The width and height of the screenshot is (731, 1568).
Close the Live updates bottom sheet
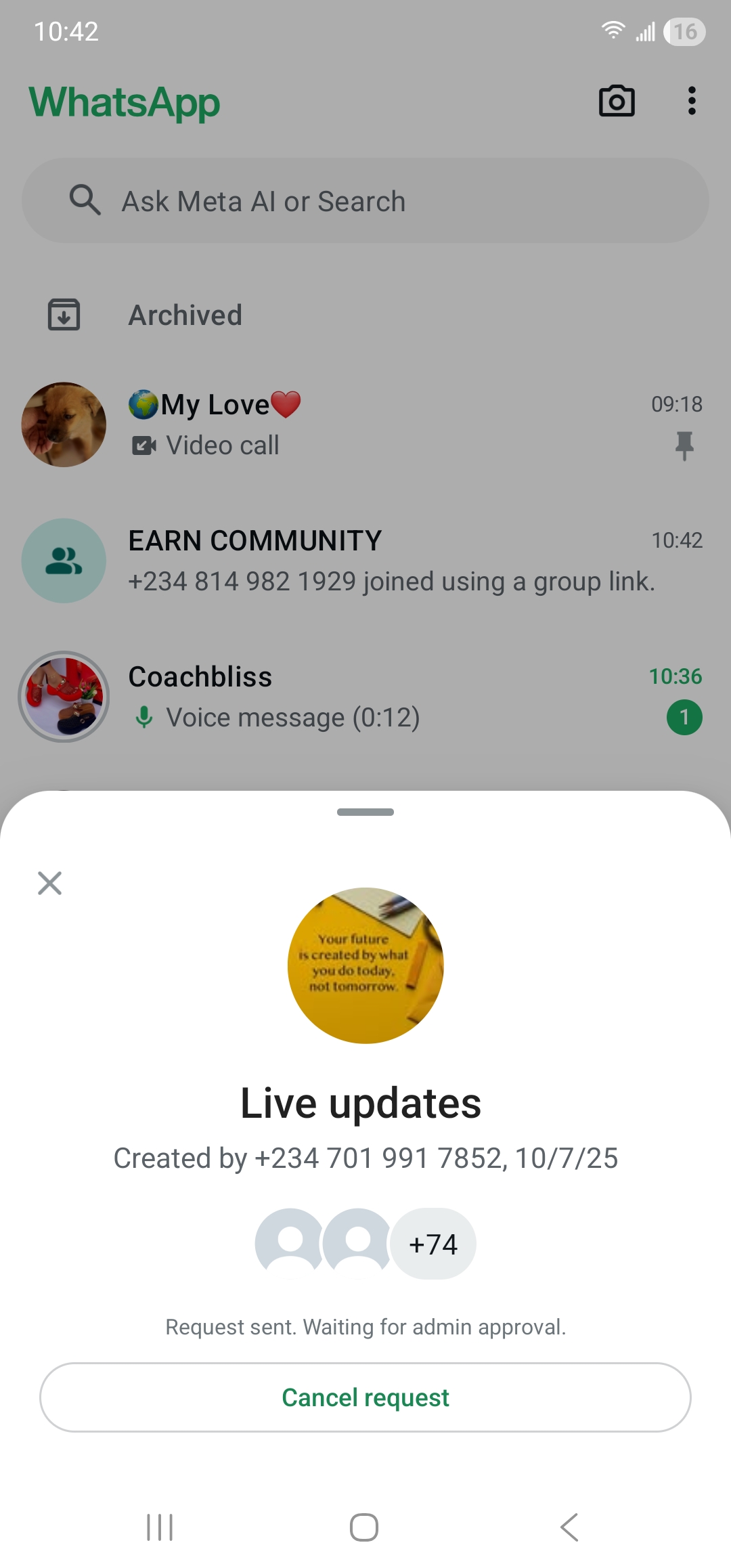click(49, 884)
